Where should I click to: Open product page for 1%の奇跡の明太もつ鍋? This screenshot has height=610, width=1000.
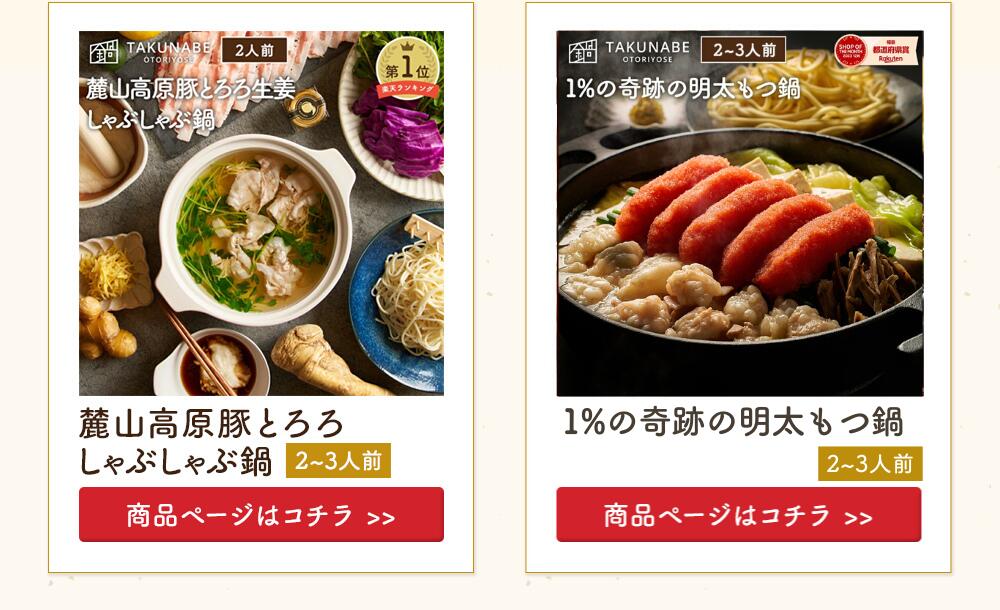[738, 515]
